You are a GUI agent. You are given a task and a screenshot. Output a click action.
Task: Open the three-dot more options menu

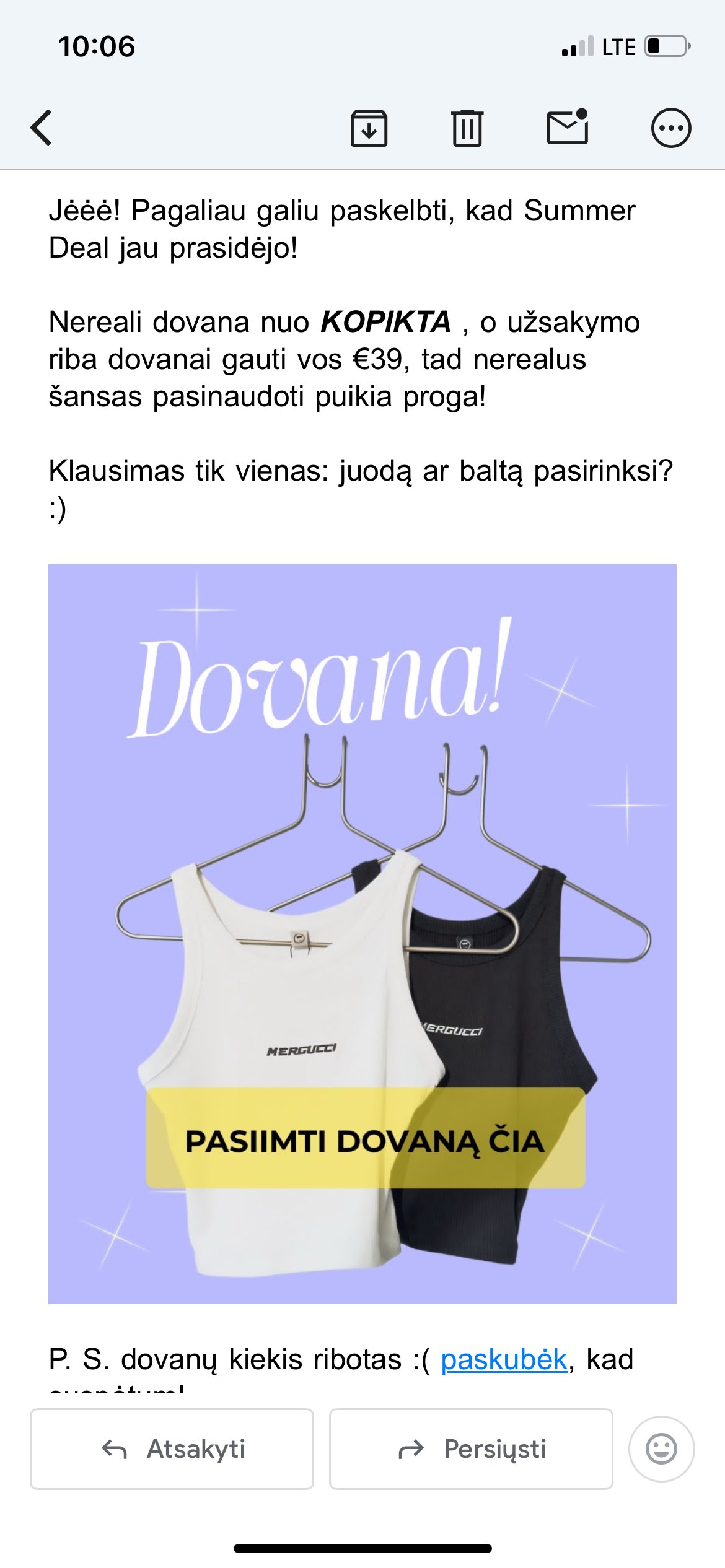(670, 128)
